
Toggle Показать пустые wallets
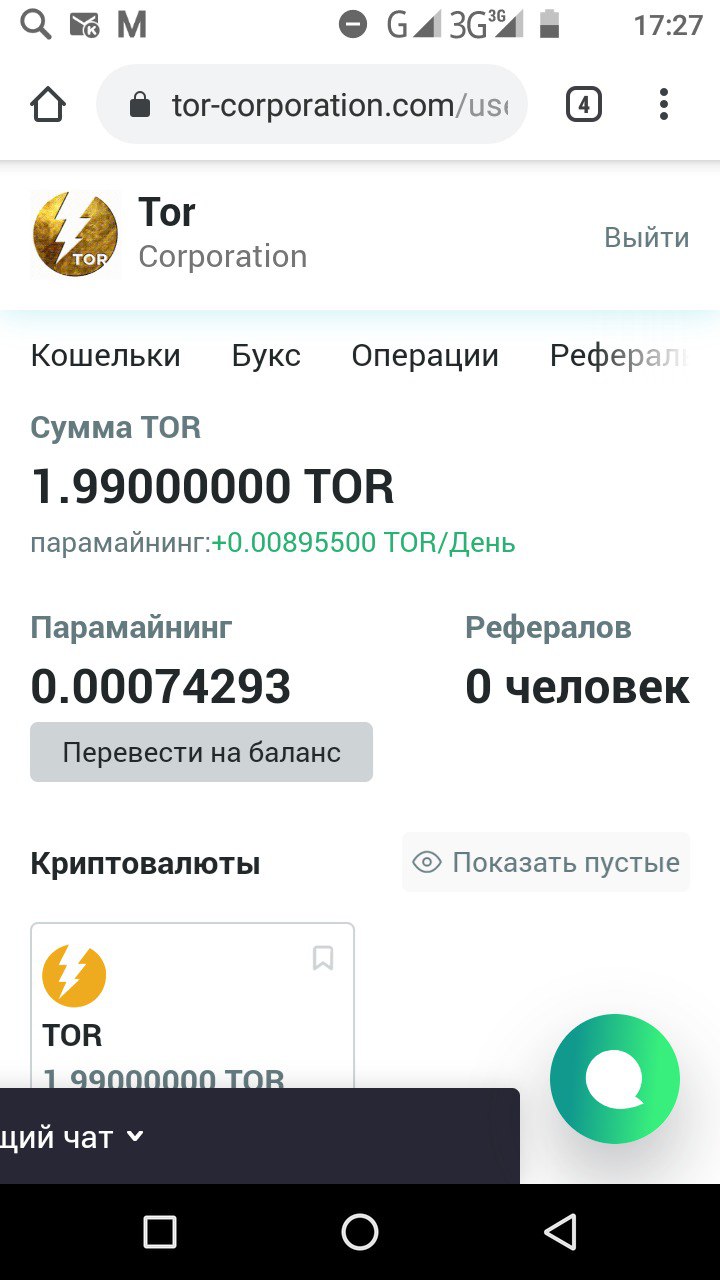[546, 862]
